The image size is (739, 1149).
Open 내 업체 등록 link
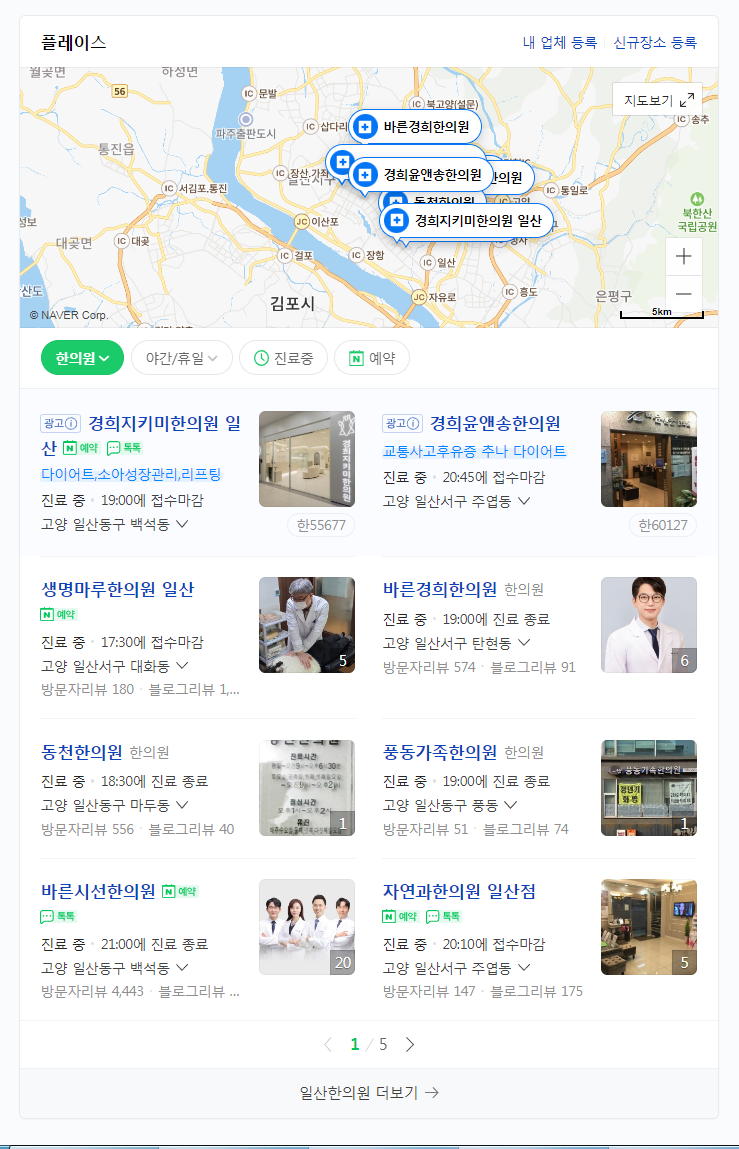coord(559,43)
